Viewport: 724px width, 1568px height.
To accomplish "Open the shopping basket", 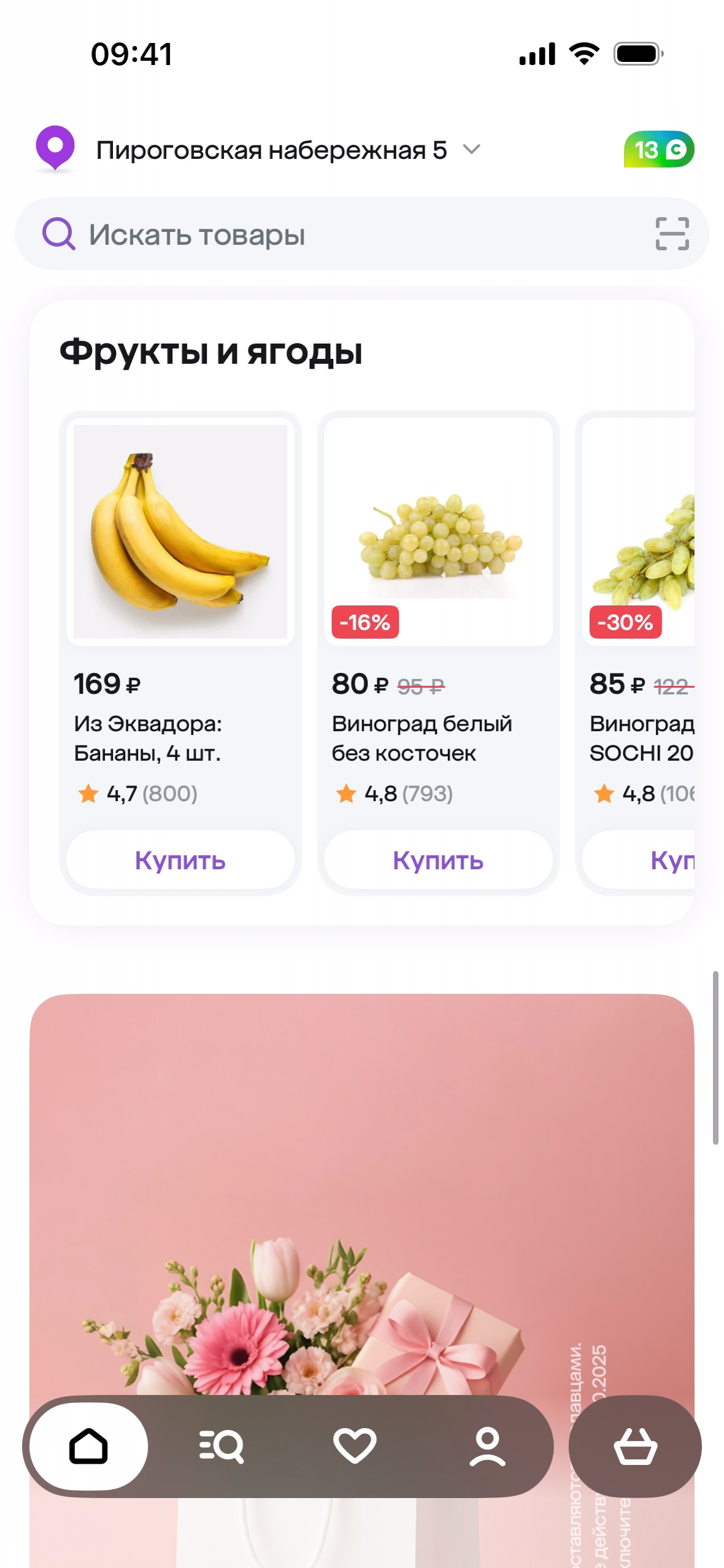I will point(635,1447).
